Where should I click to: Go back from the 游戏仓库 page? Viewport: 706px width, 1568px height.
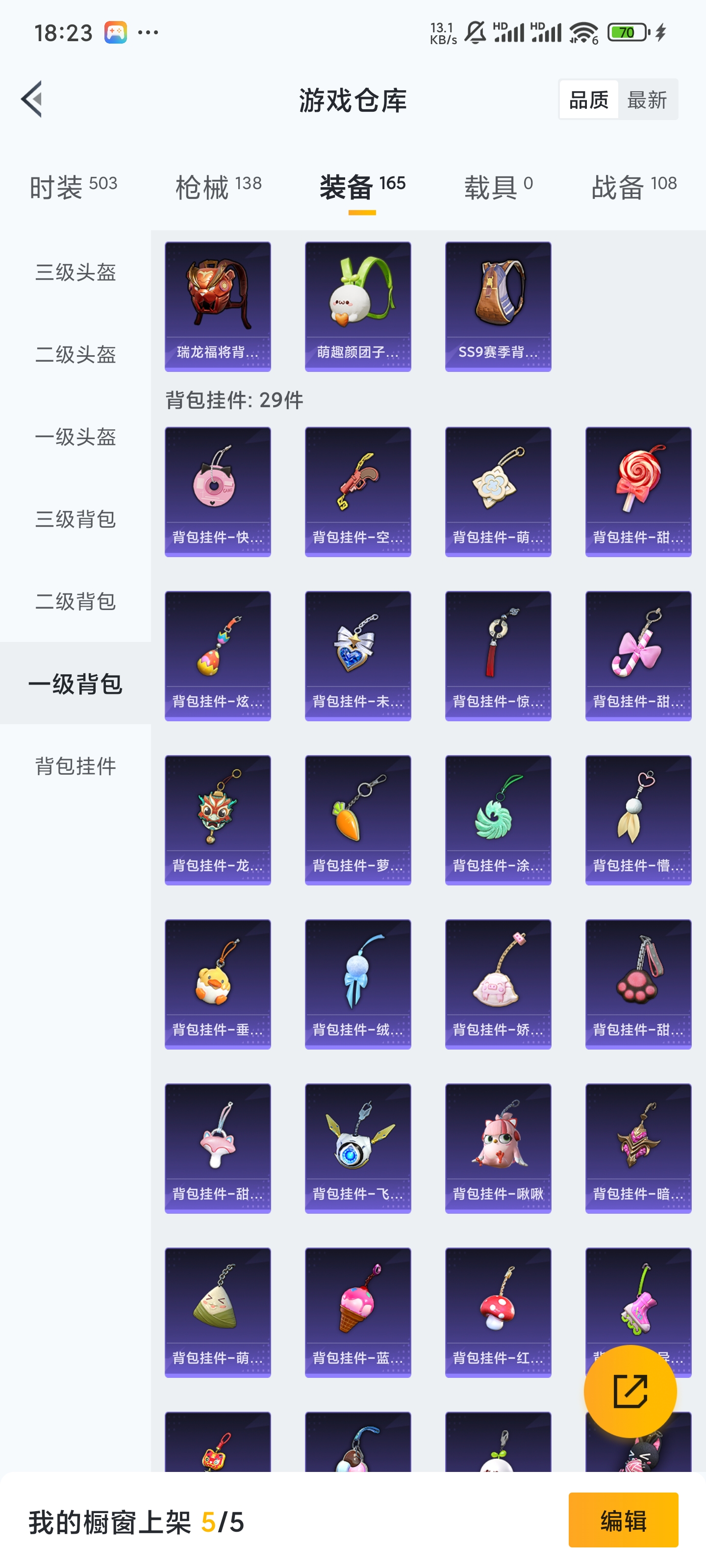tap(32, 99)
